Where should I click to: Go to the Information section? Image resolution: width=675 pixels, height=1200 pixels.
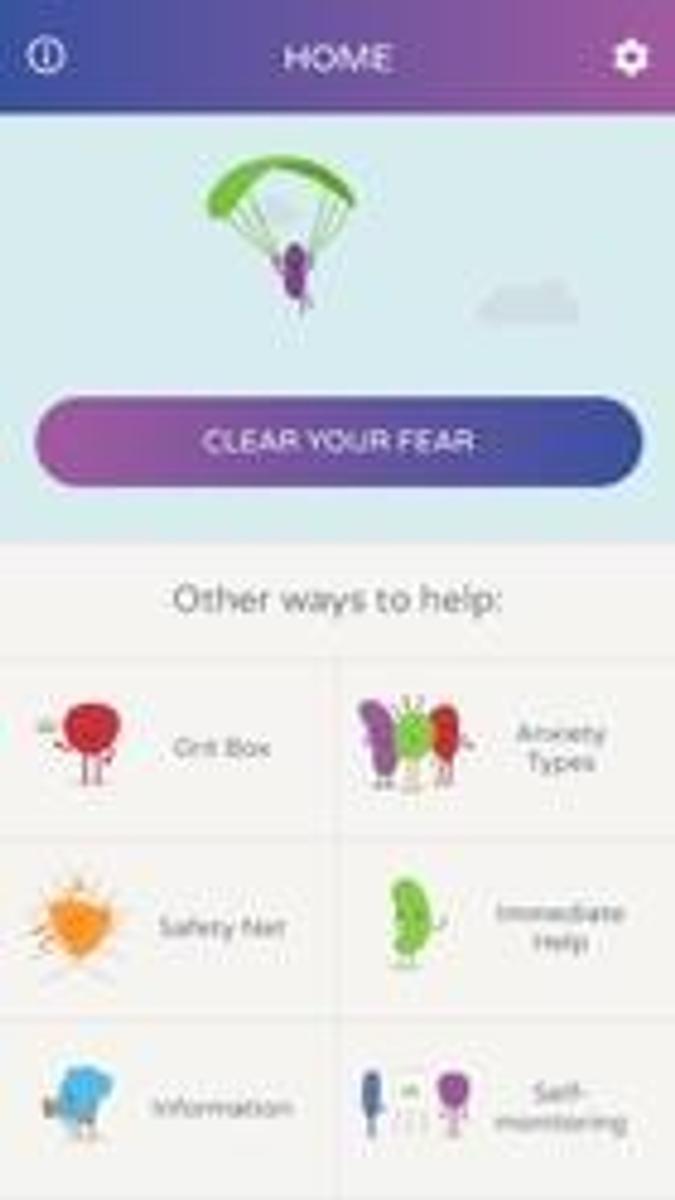[x=167, y=1107]
